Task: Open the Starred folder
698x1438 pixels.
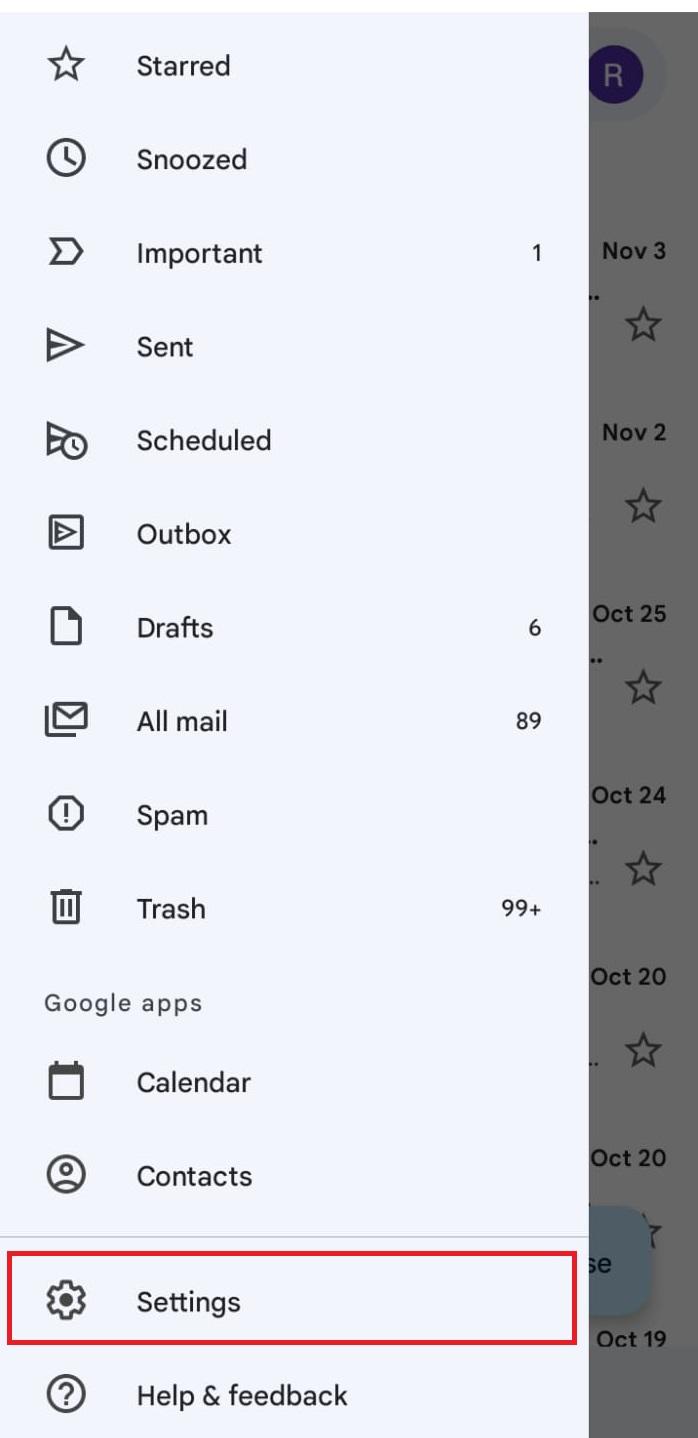Action: (x=183, y=66)
